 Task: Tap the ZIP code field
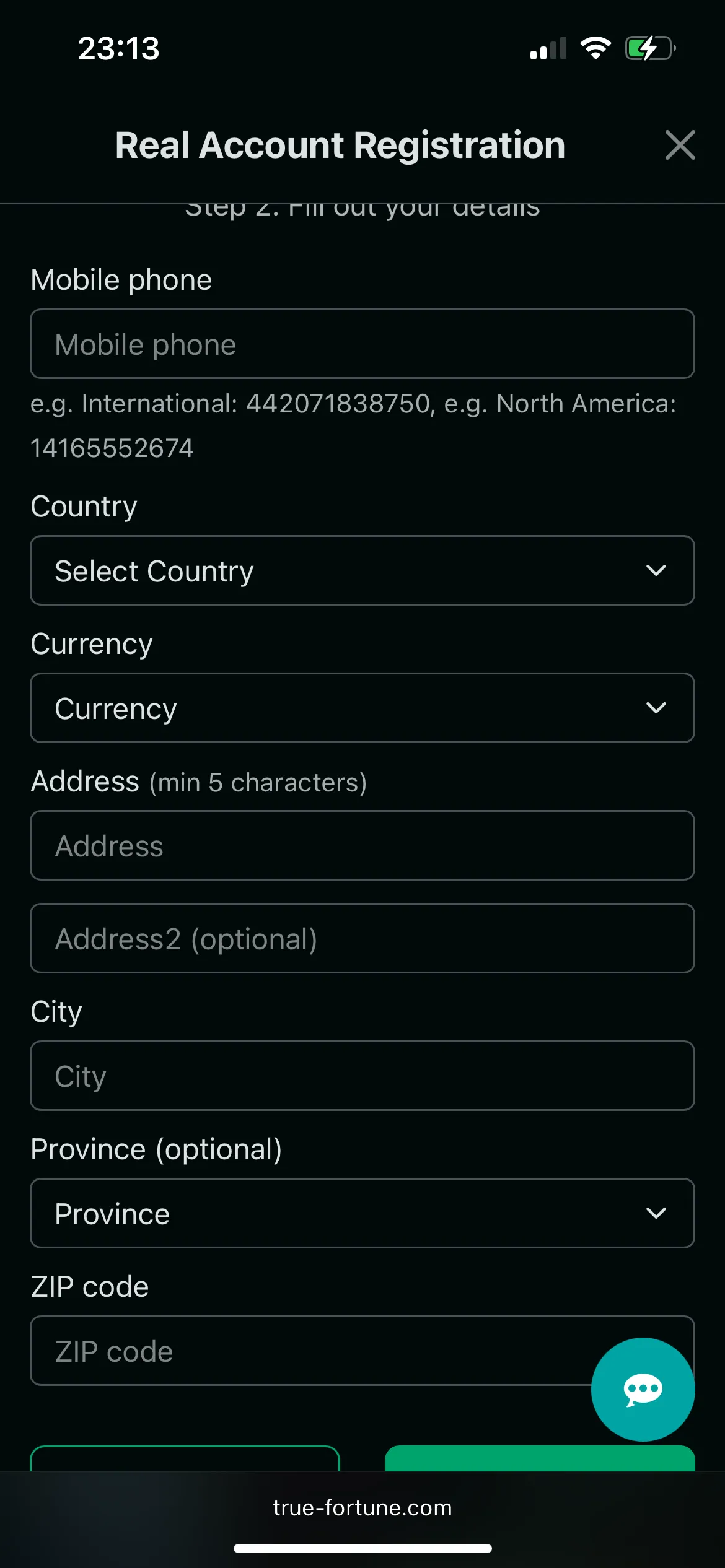tap(297, 1351)
